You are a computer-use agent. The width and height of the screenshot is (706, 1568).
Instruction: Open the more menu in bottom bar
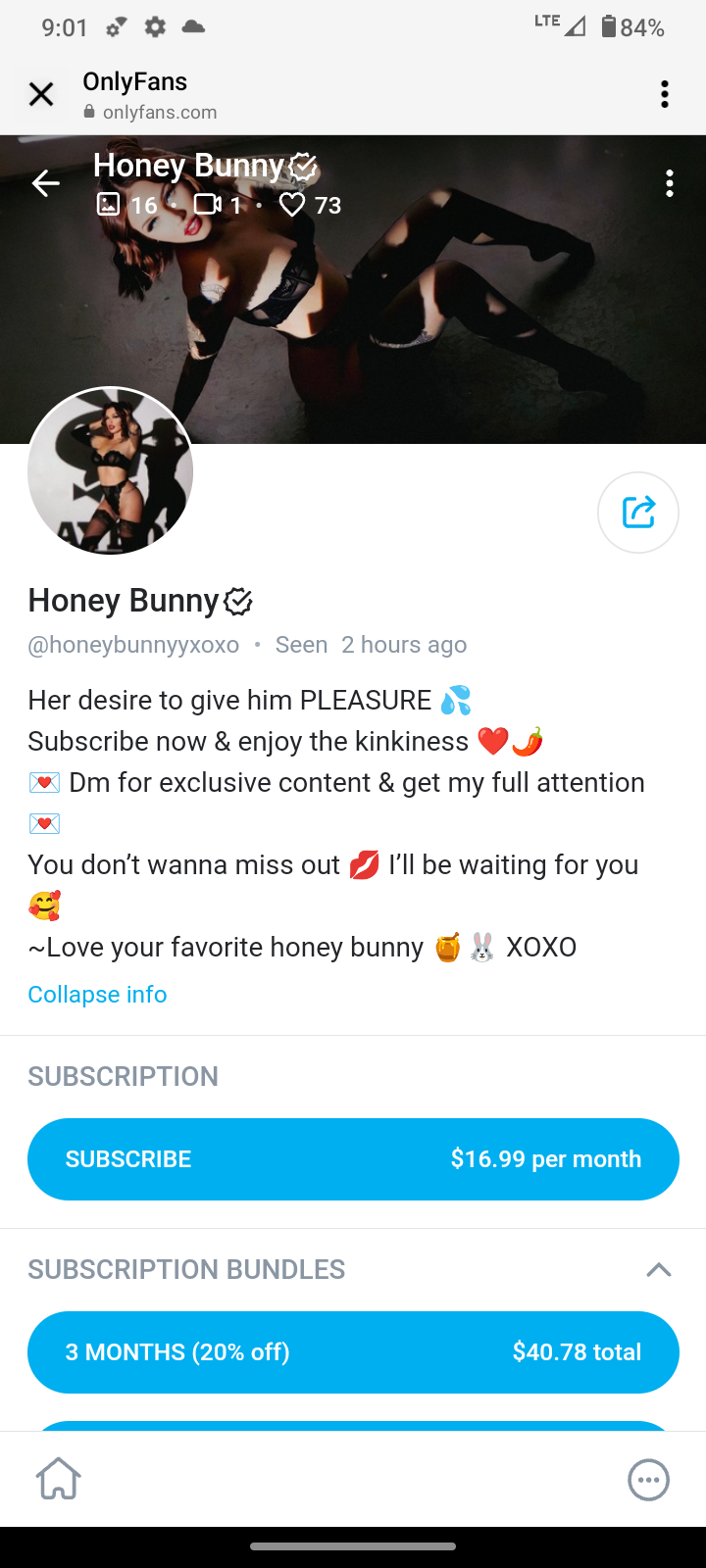[648, 1480]
